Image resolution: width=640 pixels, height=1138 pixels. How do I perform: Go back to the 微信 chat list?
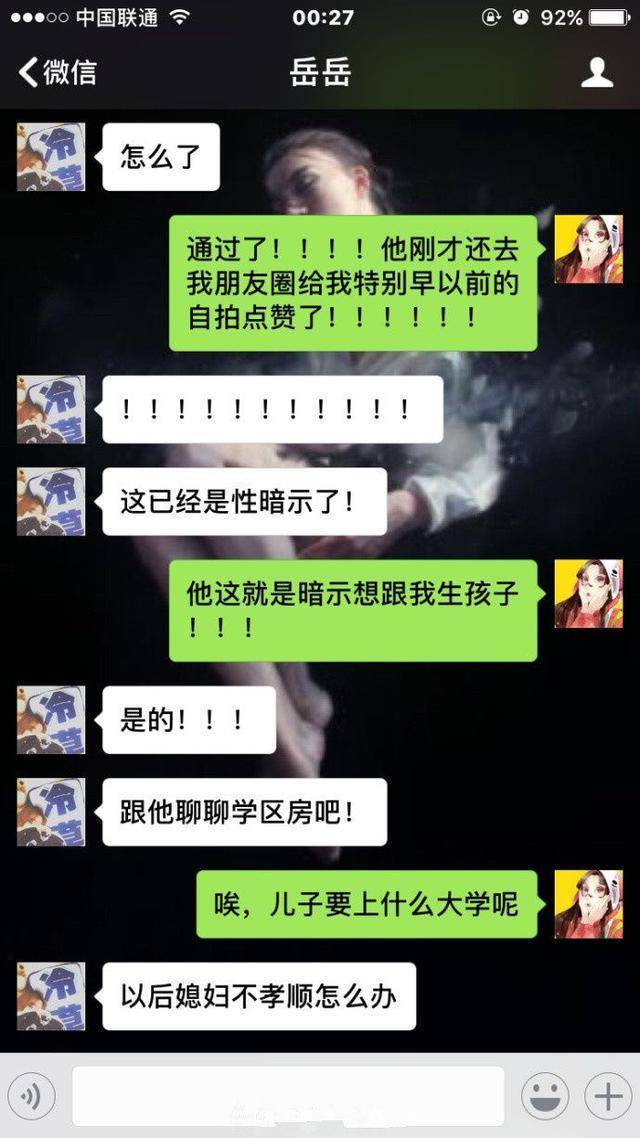coord(56,72)
